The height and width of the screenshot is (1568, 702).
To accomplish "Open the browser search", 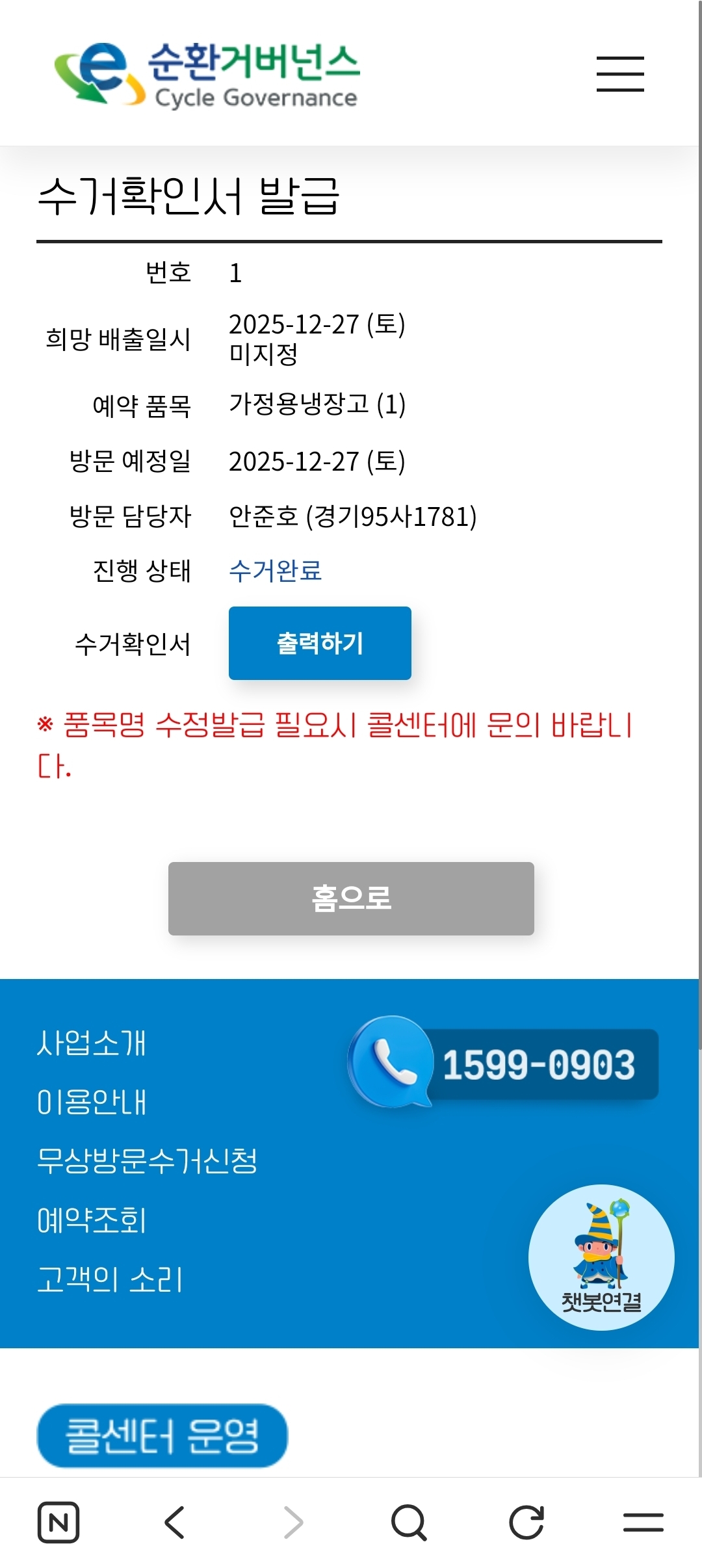I will point(409,1522).
